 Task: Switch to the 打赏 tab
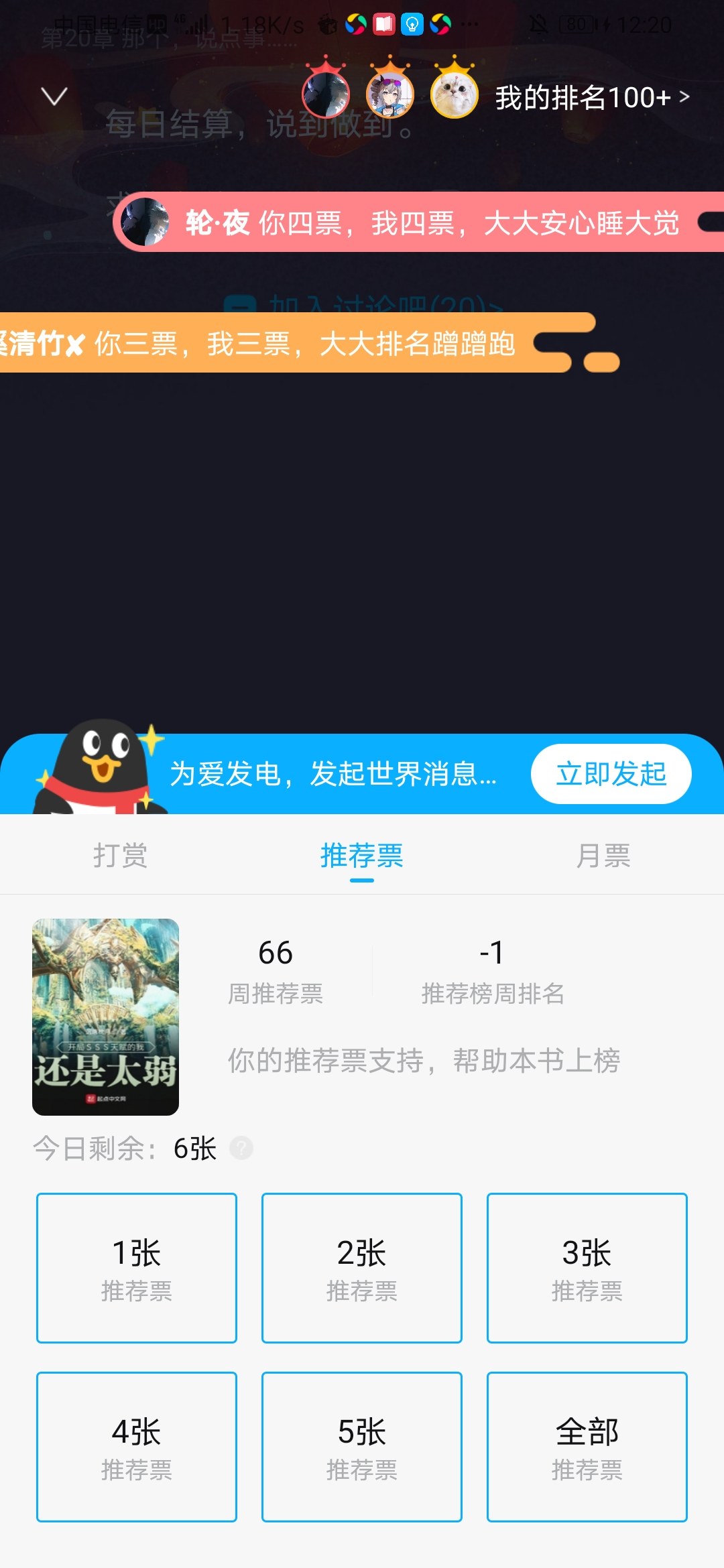tap(121, 856)
